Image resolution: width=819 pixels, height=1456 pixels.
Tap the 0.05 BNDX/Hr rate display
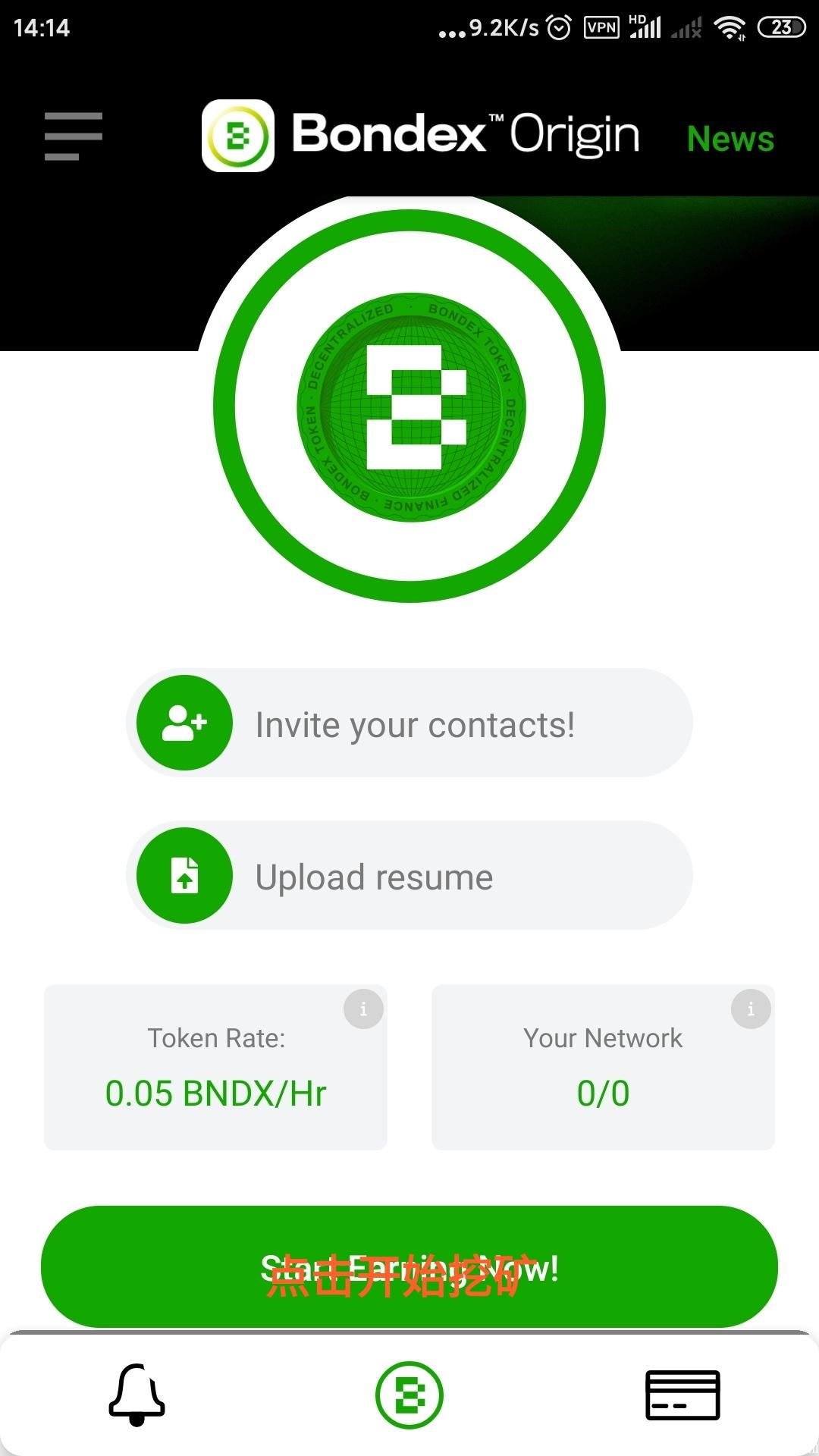[215, 1094]
